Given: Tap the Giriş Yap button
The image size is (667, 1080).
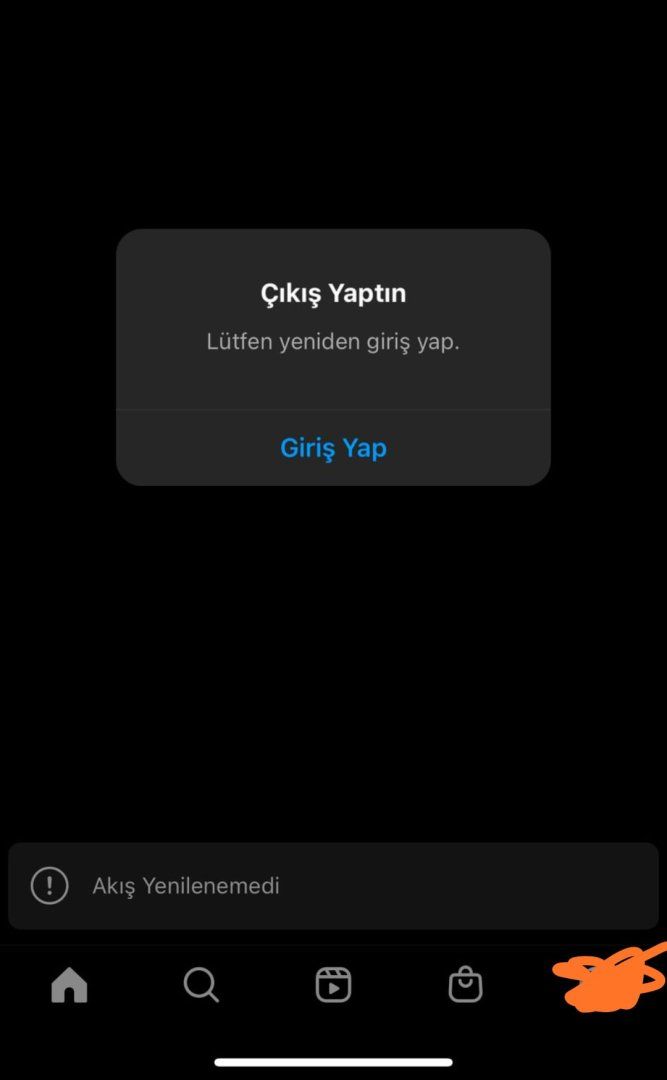Looking at the screenshot, I should [x=333, y=448].
